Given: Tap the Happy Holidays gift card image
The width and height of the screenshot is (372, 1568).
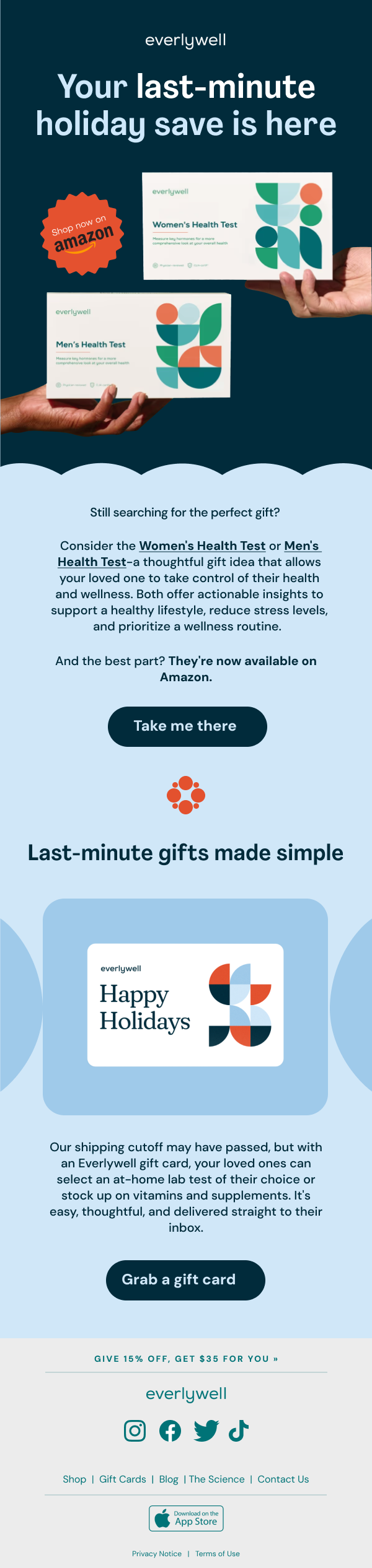Looking at the screenshot, I should point(185,1004).
